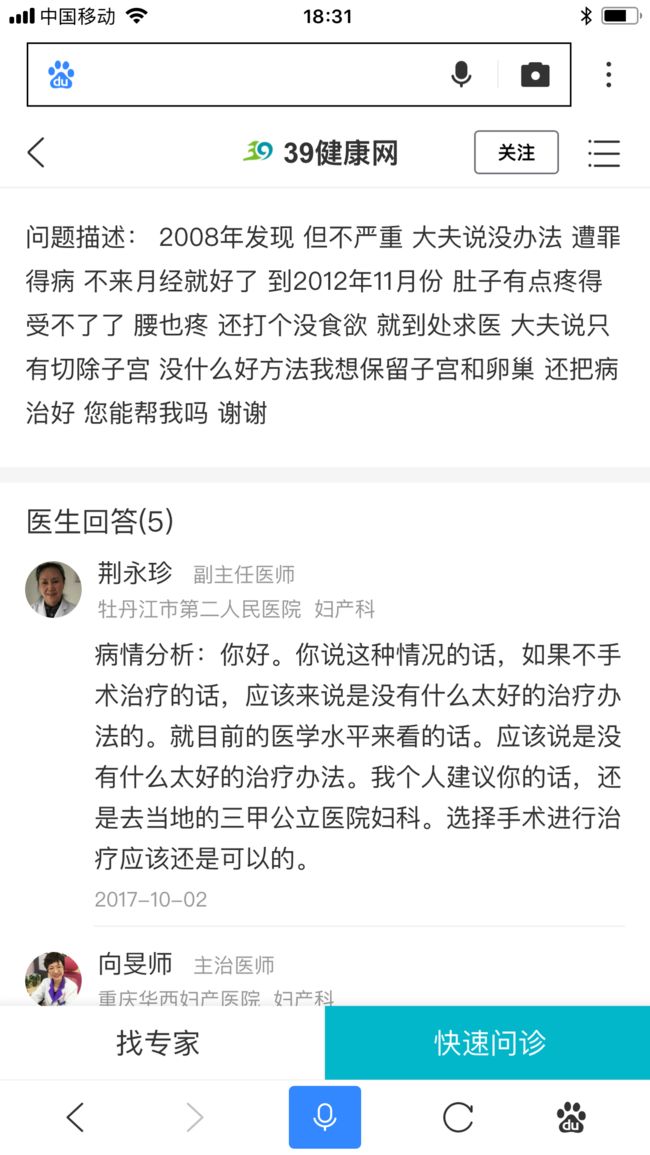The image size is (650, 1155).
Task: Open the 39健康网 hamburger menu
Action: 604,153
